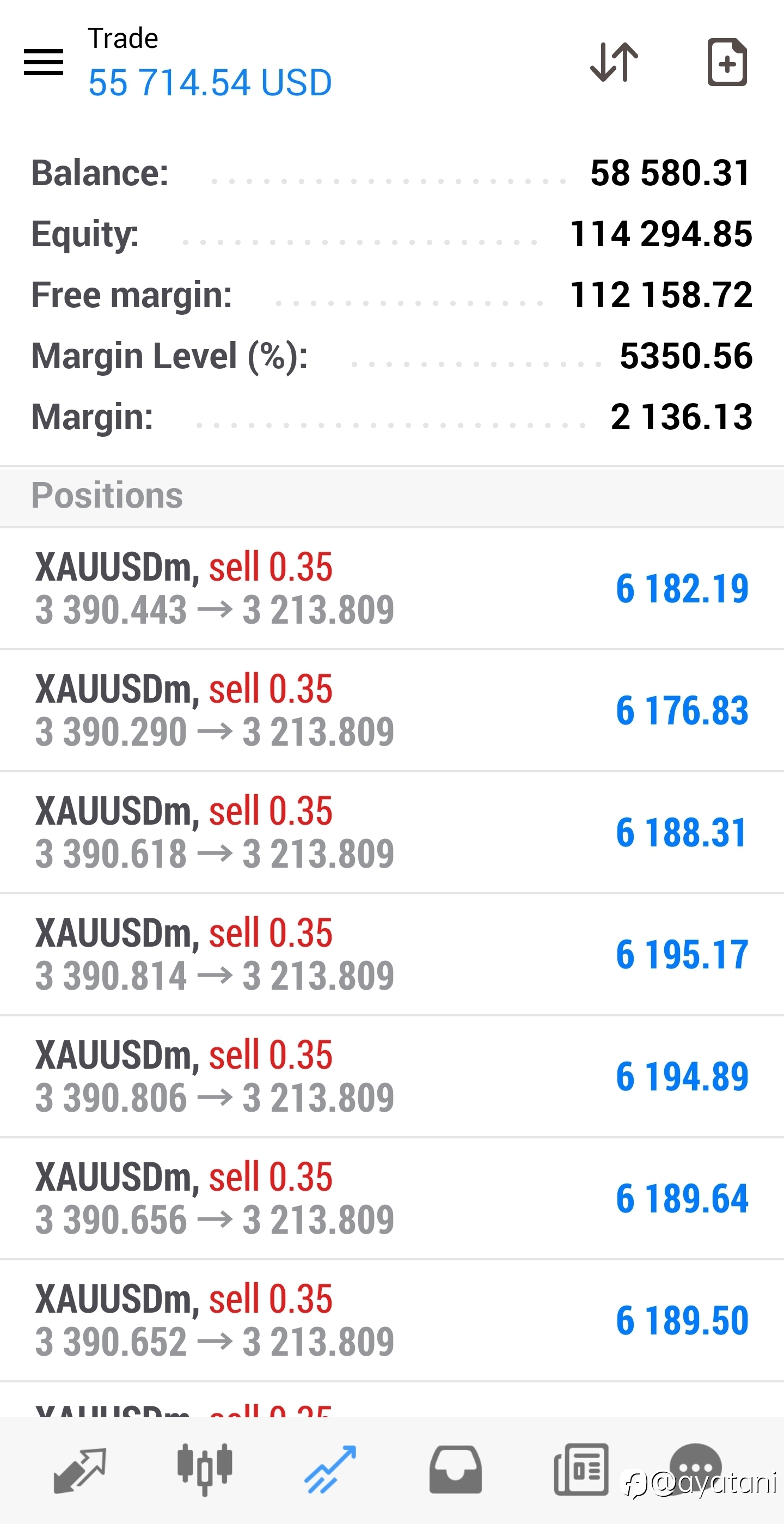Open position with profit 6 189.64
The width and height of the screenshot is (784, 1524).
pyautogui.click(x=392, y=1199)
